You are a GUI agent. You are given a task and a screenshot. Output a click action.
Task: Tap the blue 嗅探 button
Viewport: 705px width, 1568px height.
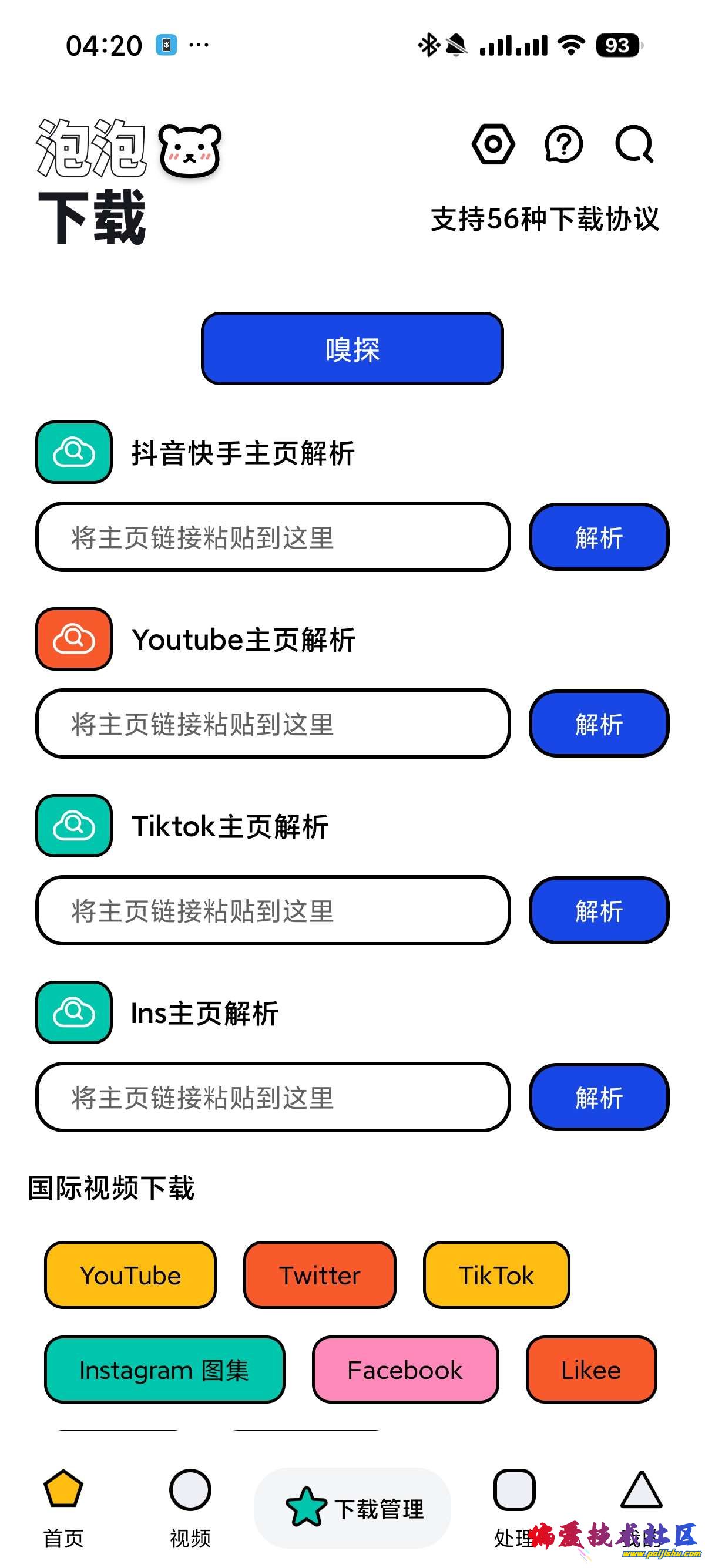point(352,349)
